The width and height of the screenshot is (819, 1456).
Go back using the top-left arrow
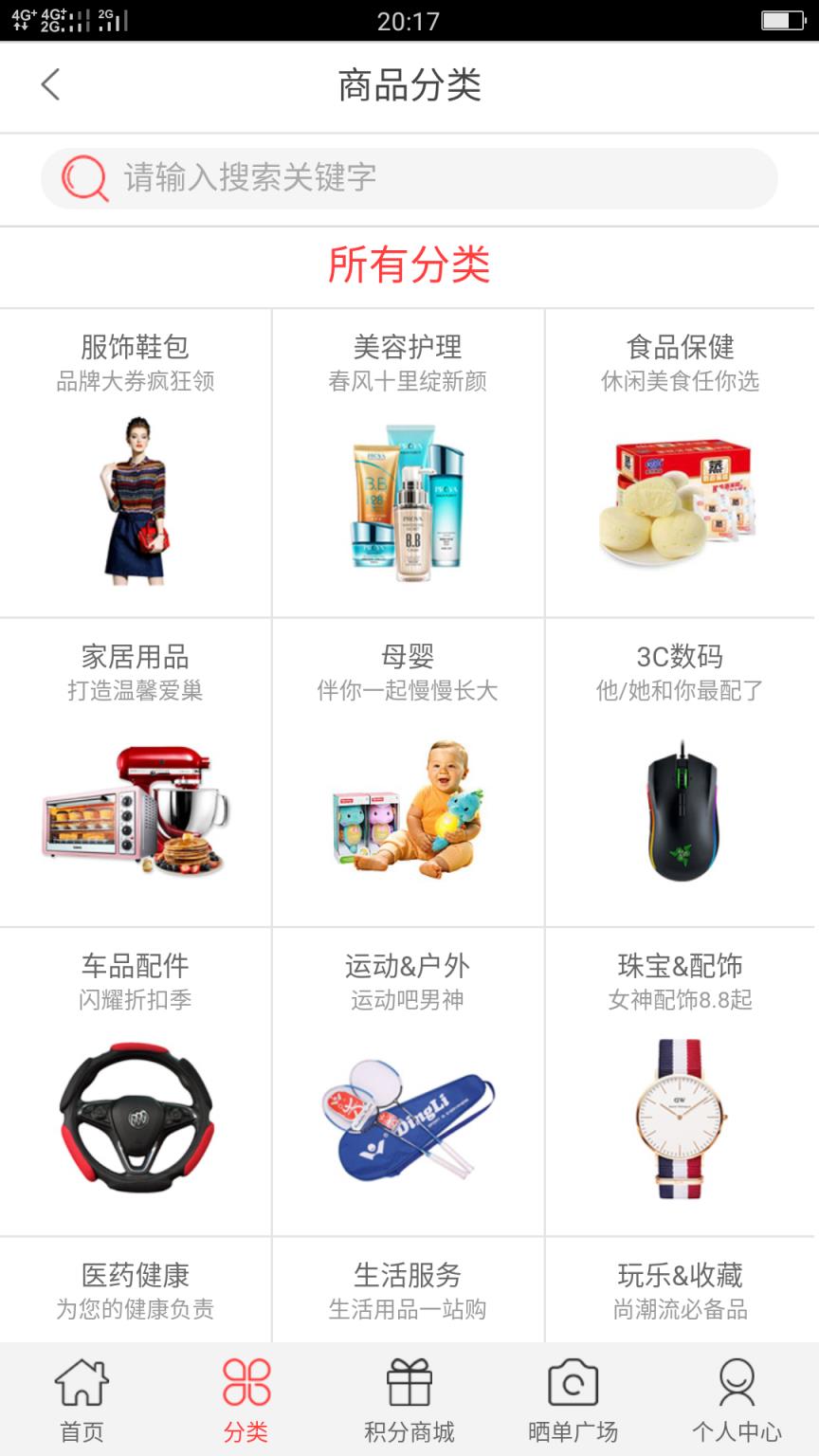[51, 84]
